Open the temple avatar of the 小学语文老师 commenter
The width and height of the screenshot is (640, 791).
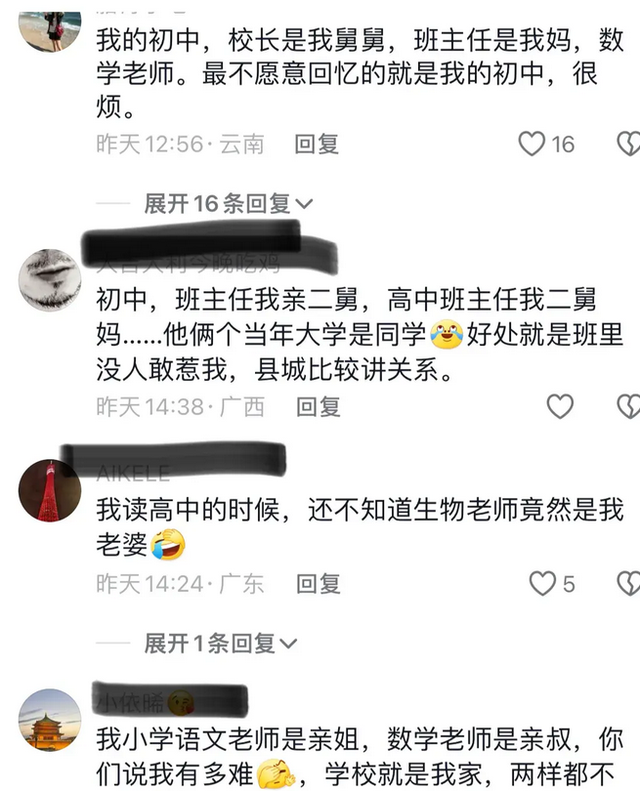pyautogui.click(x=50, y=719)
